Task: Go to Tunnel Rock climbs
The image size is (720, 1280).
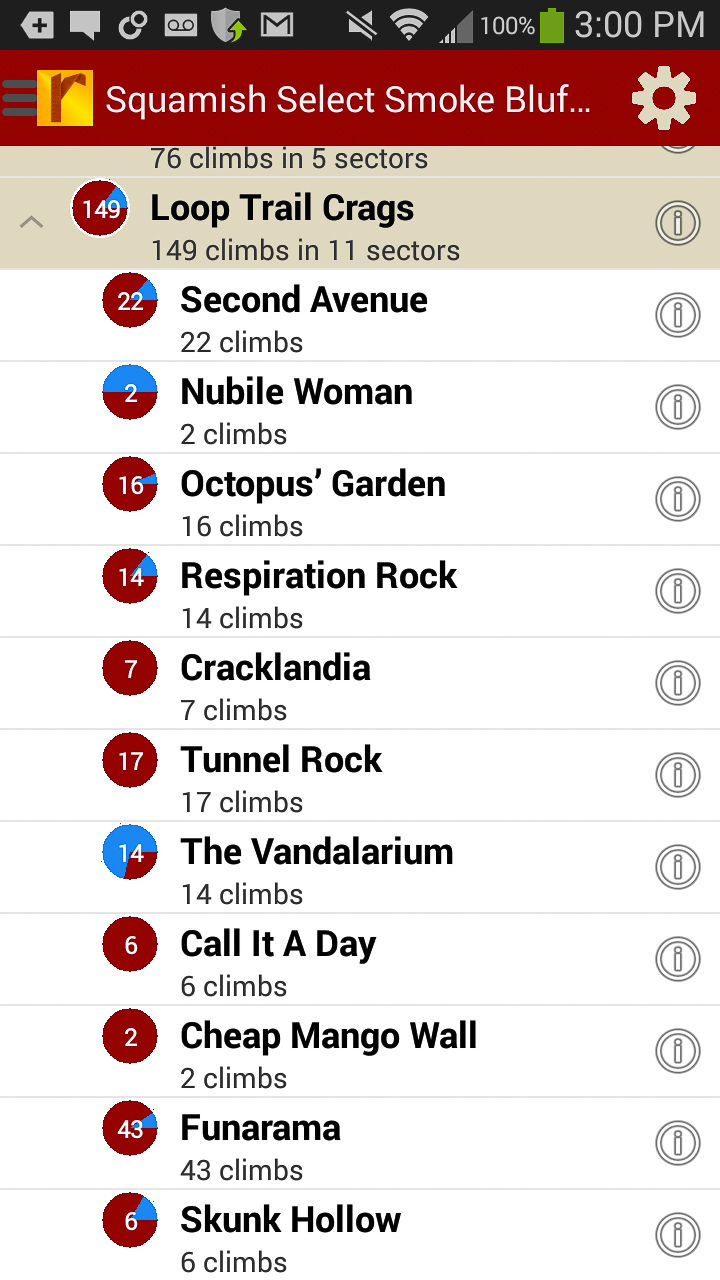Action: (x=281, y=776)
